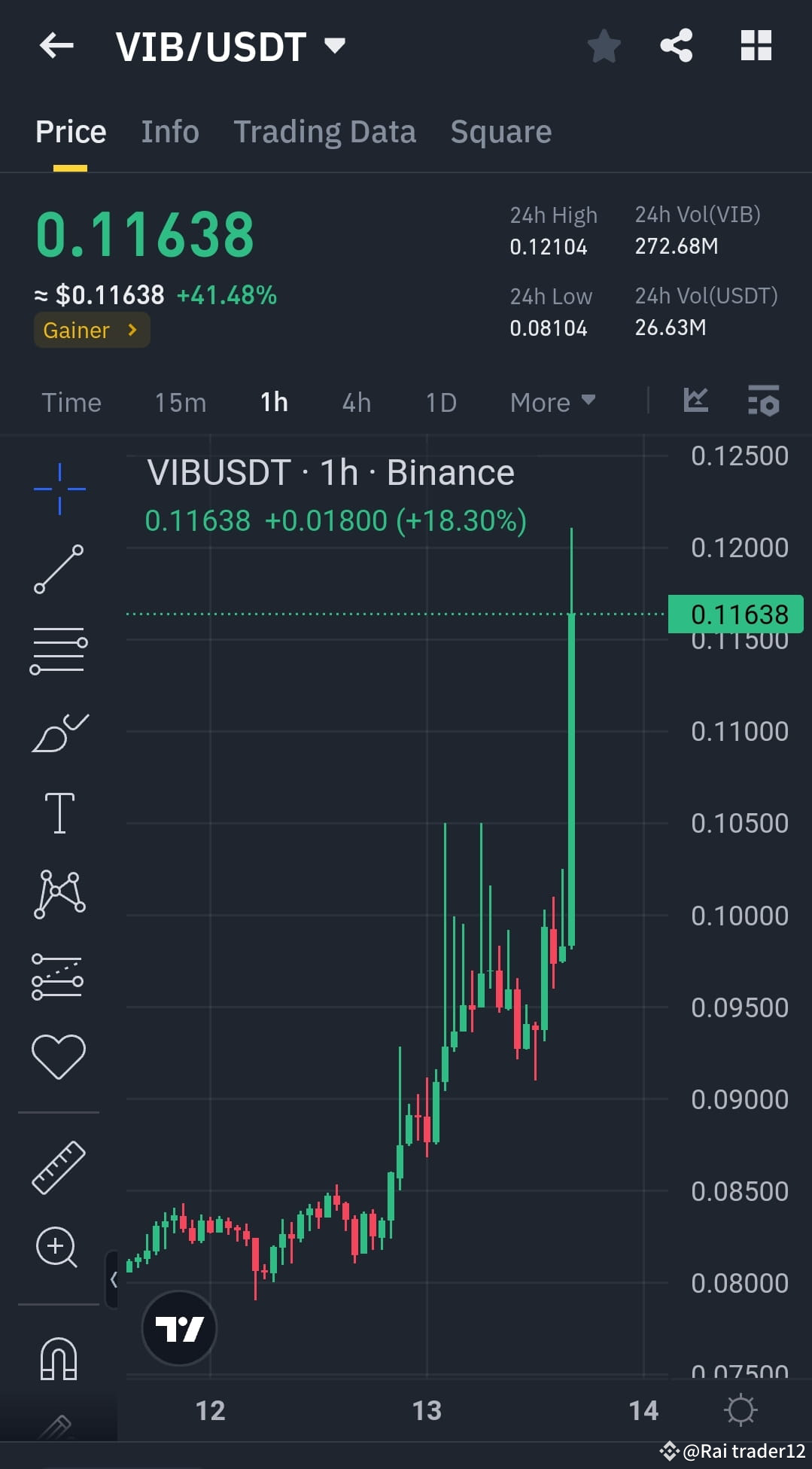Image resolution: width=812 pixels, height=1469 pixels.
Task: Activate the zoom-in tool
Action: [59, 1248]
